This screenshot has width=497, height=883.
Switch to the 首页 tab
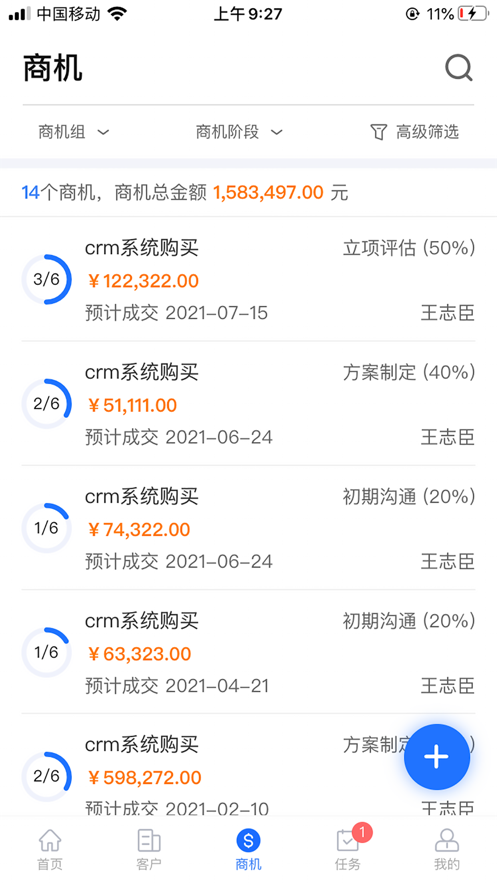tap(50, 850)
